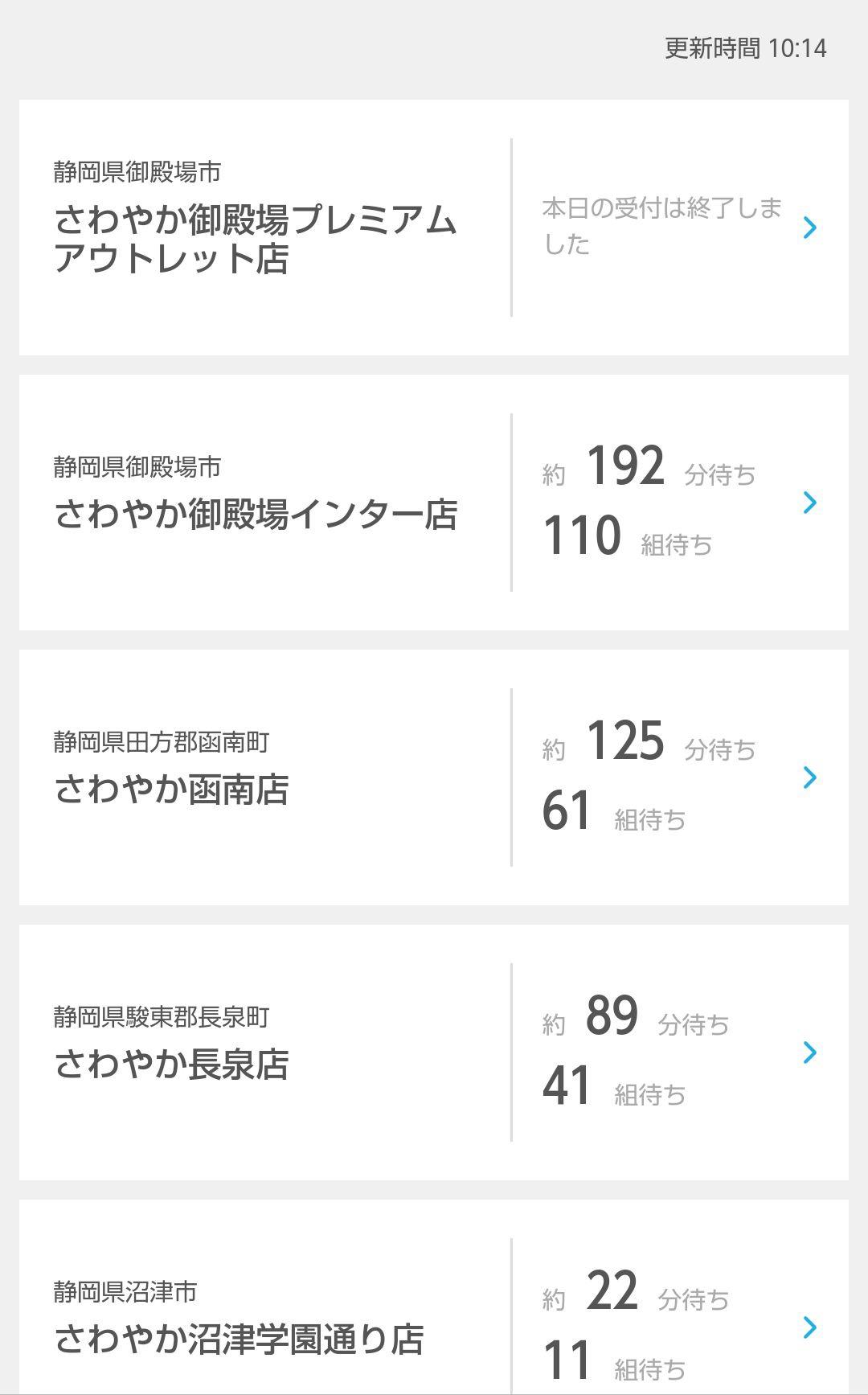Open さわやか御殿場プレミアムアウトレット店 card
868x1395 pixels.
[434, 228]
